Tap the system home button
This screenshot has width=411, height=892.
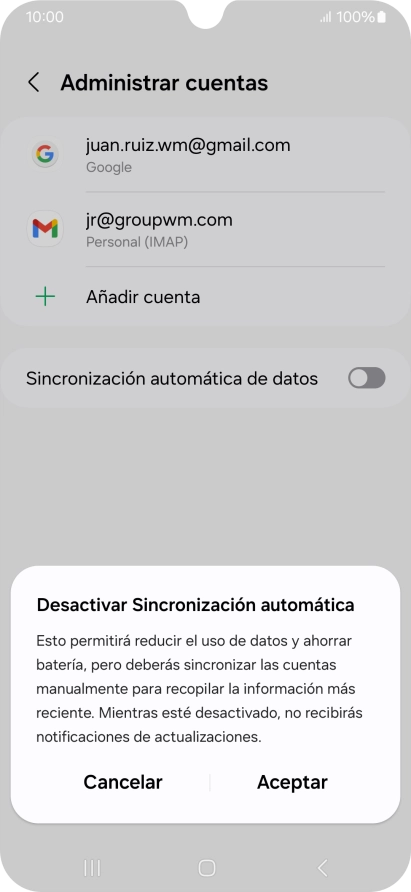click(x=207, y=868)
